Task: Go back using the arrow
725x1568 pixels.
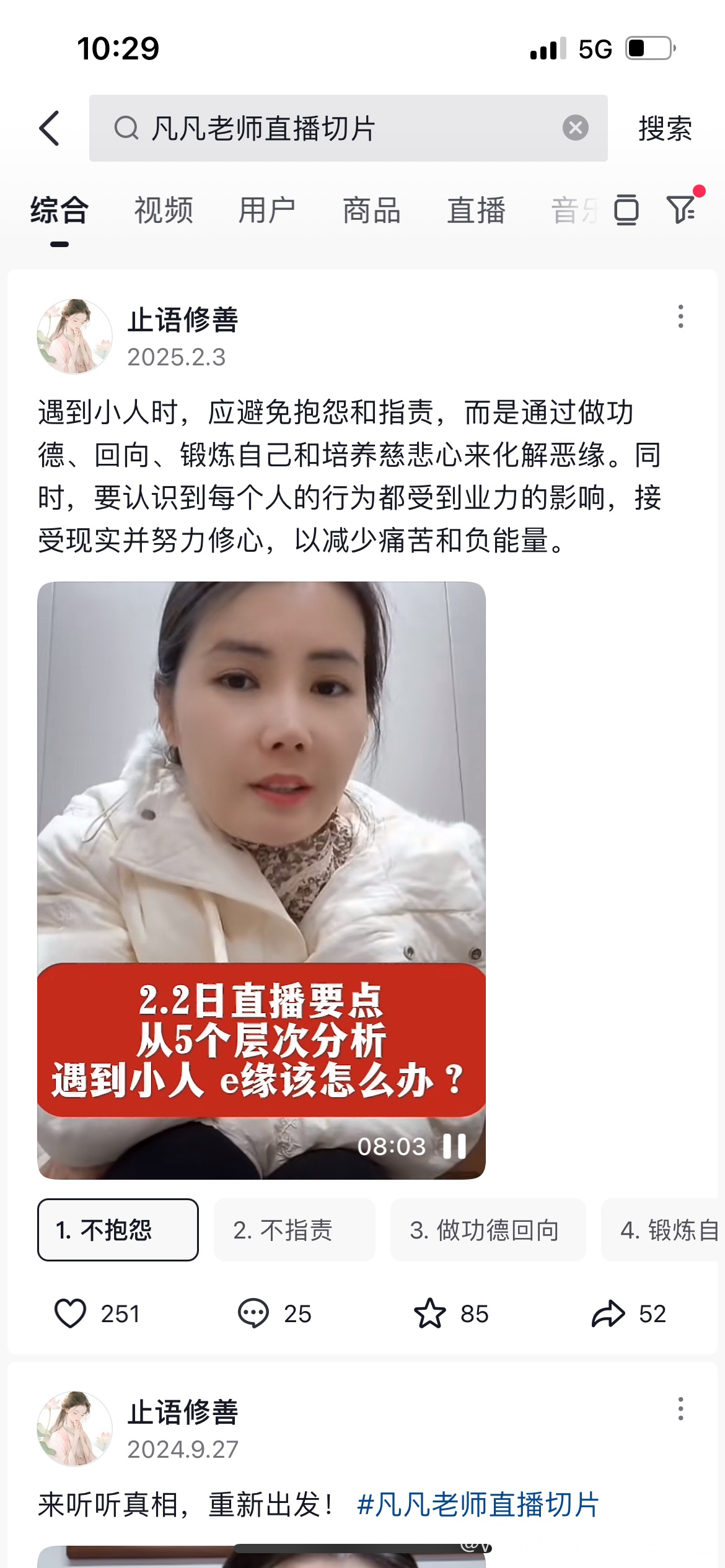Action: click(x=50, y=128)
